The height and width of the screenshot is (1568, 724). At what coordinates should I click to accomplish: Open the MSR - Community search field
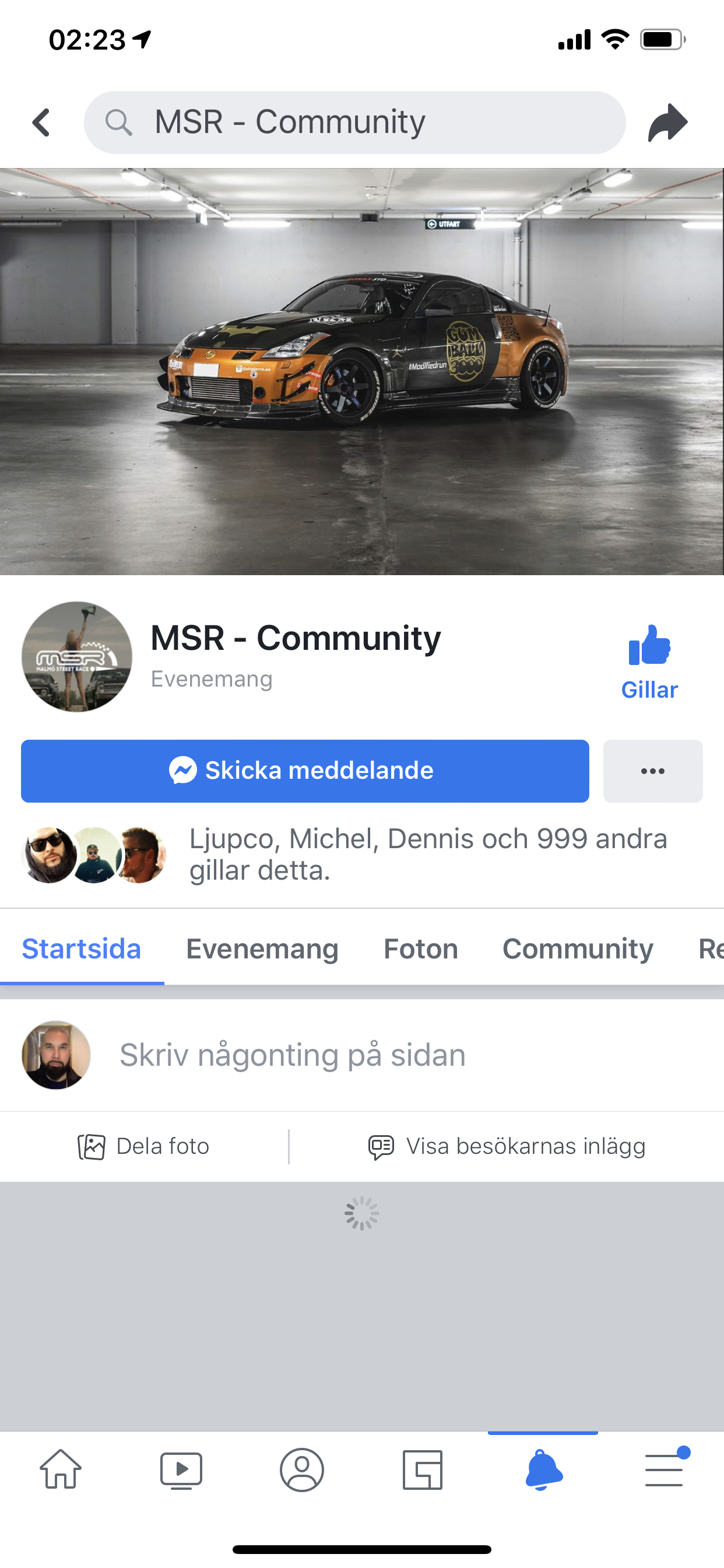click(354, 123)
